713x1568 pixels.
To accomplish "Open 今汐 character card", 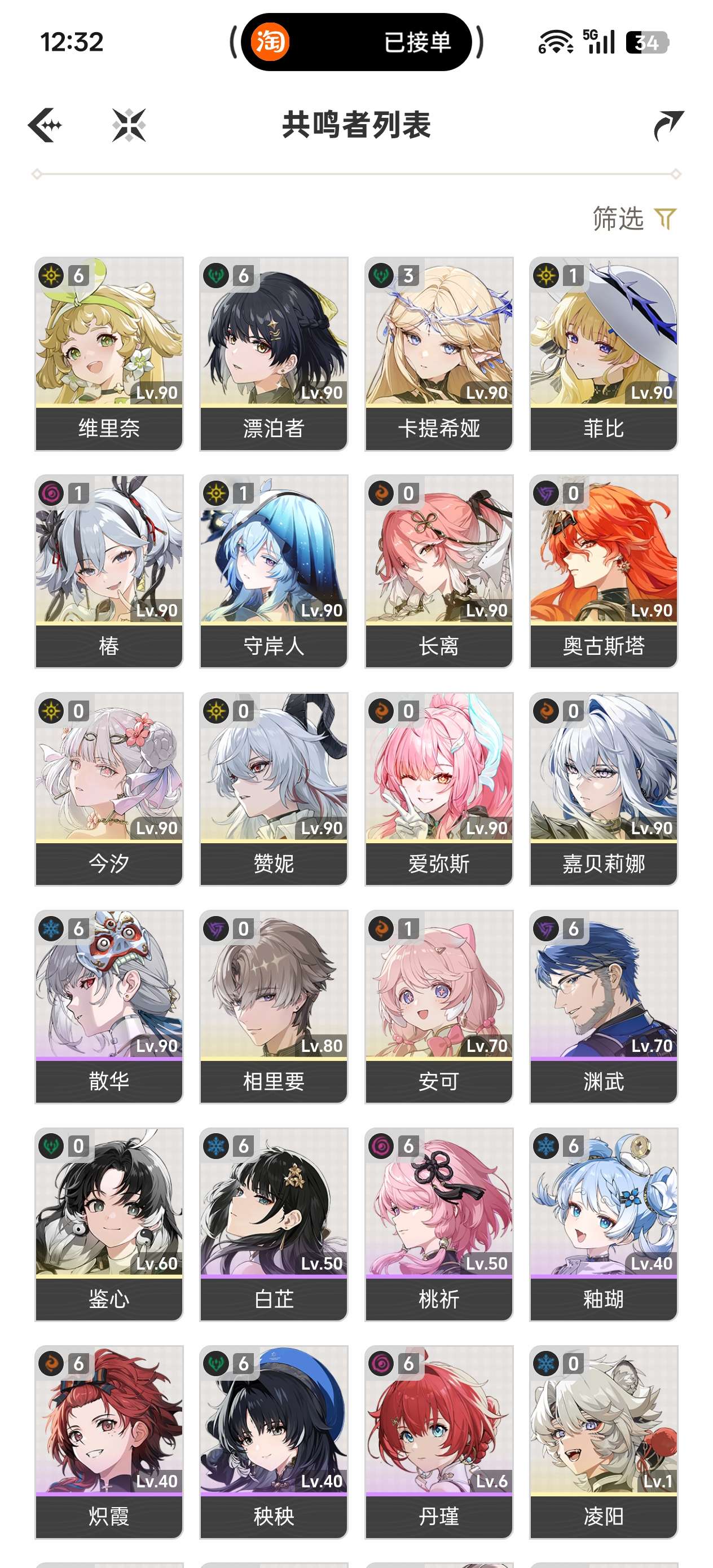I will click(109, 789).
